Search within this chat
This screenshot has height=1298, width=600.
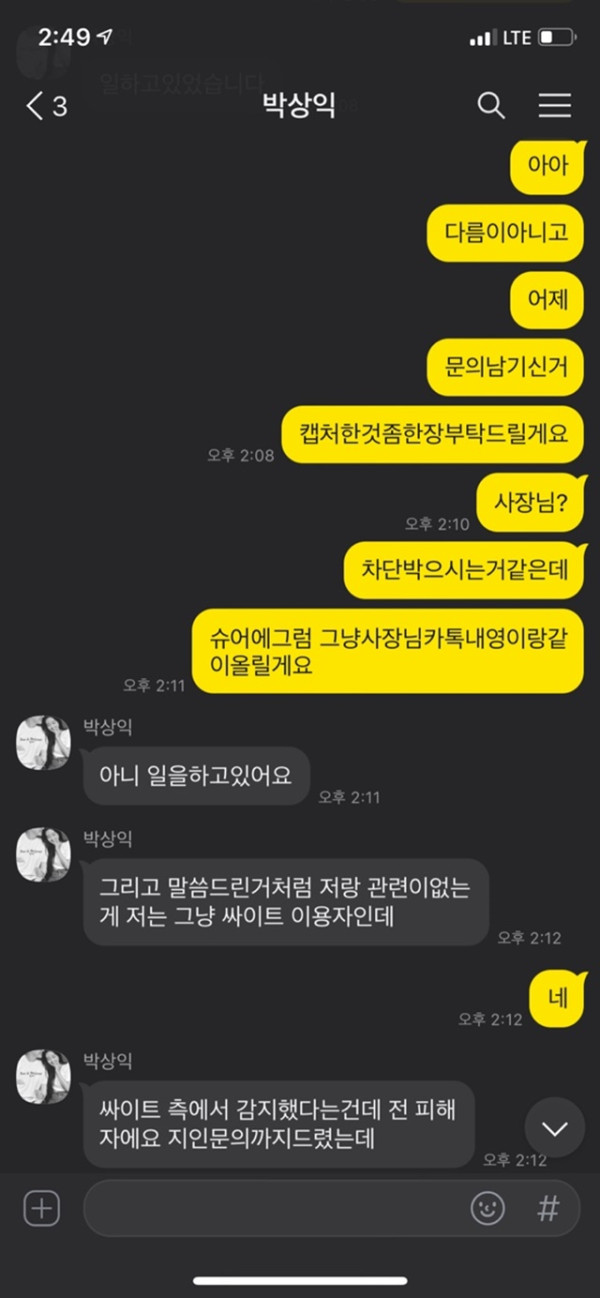pyautogui.click(x=490, y=105)
